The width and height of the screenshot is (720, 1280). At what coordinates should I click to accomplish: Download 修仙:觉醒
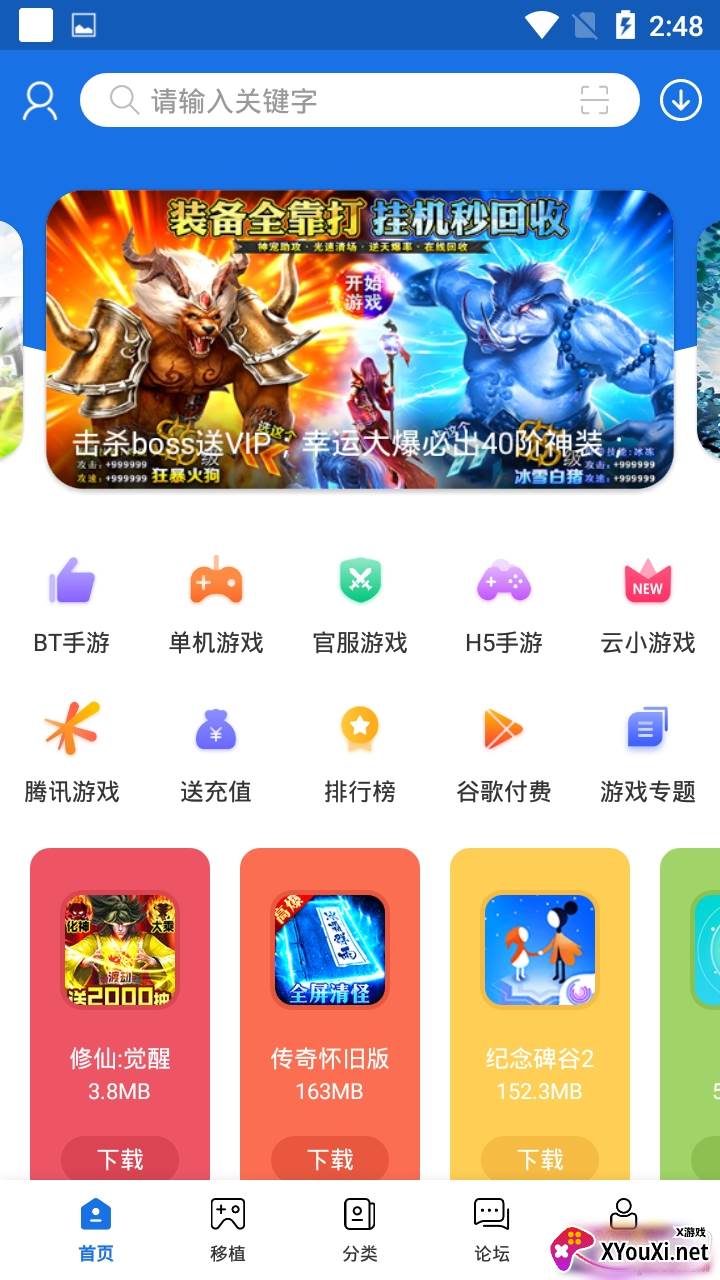click(120, 1159)
